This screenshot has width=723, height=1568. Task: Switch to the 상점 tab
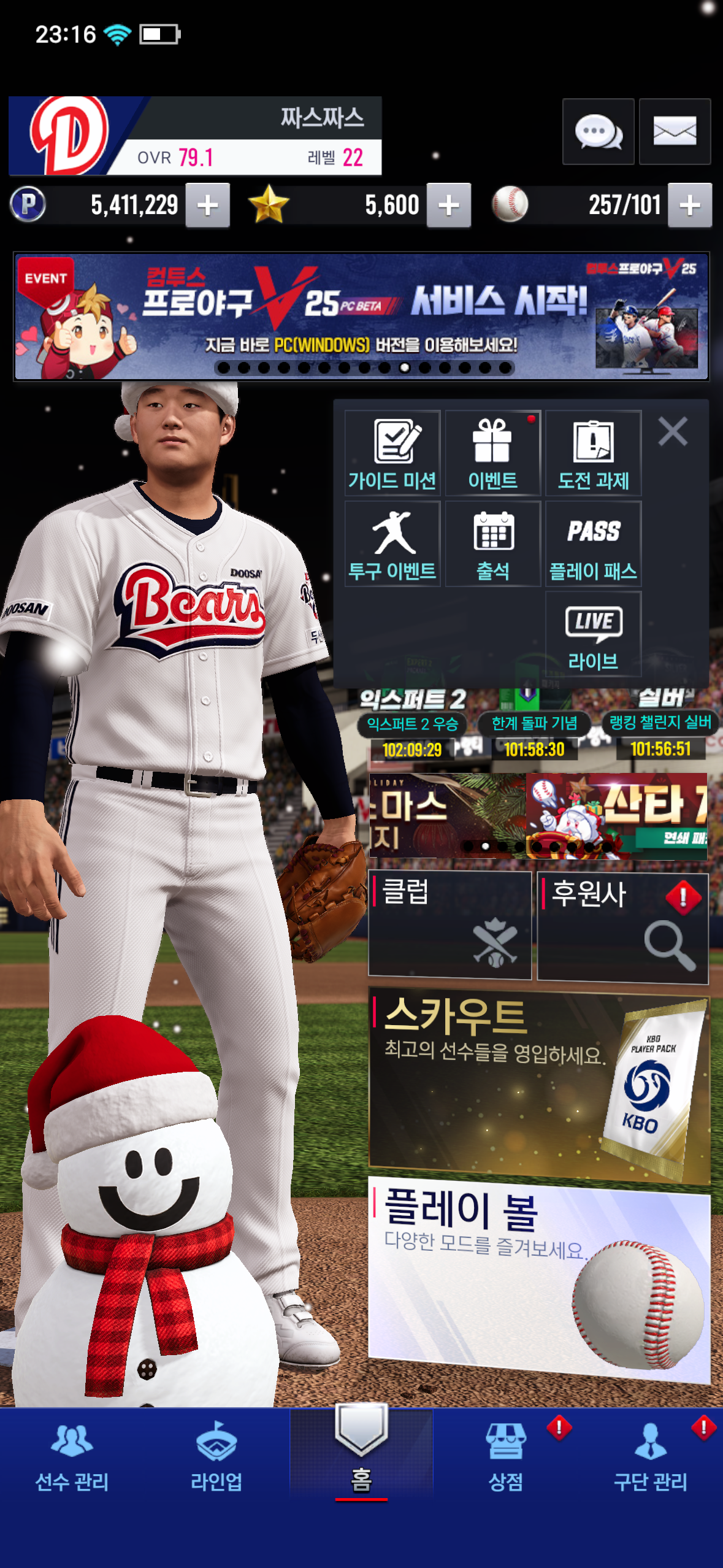coord(505,1457)
